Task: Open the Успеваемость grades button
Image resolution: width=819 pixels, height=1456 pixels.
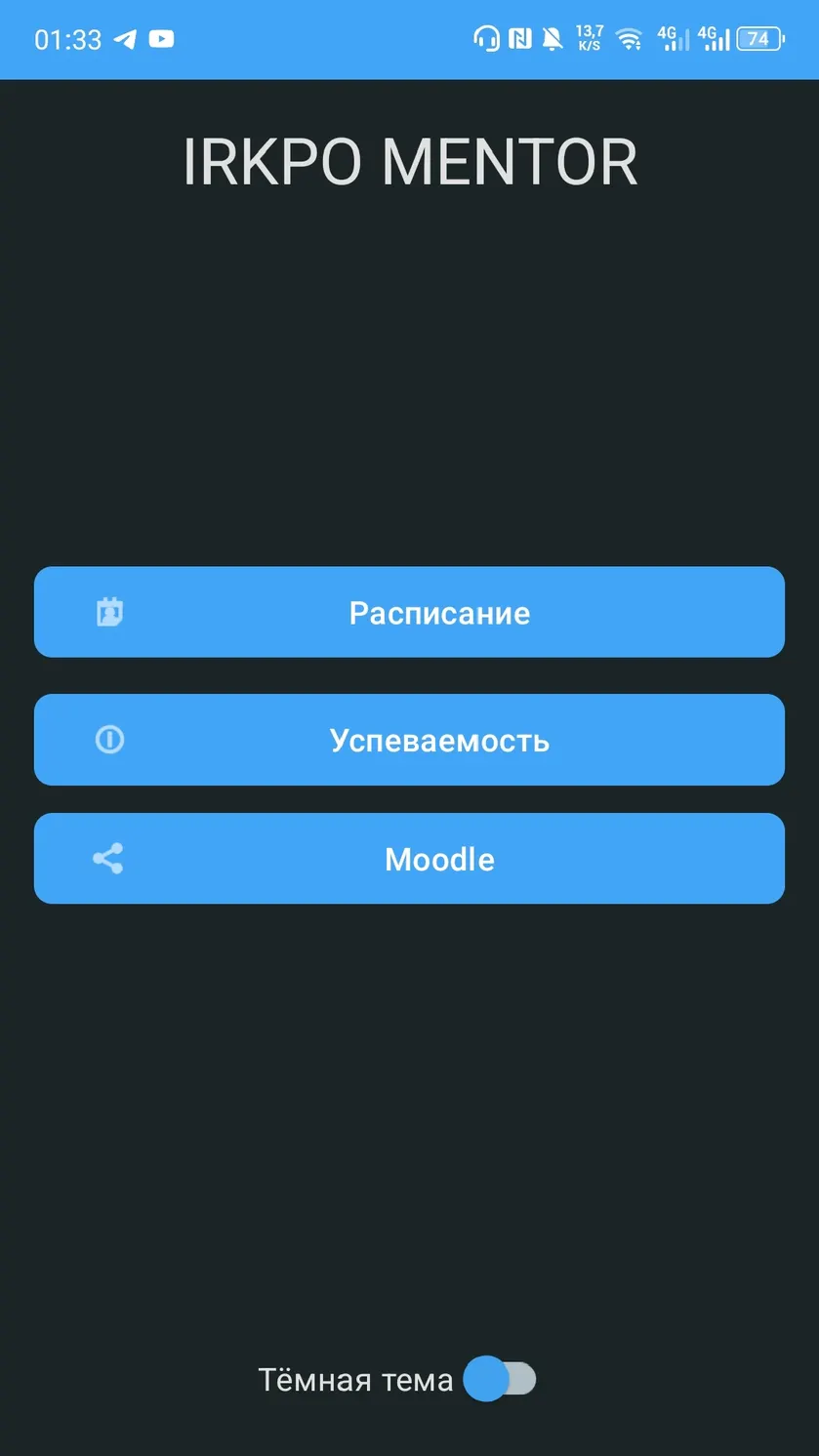Action: click(x=409, y=740)
